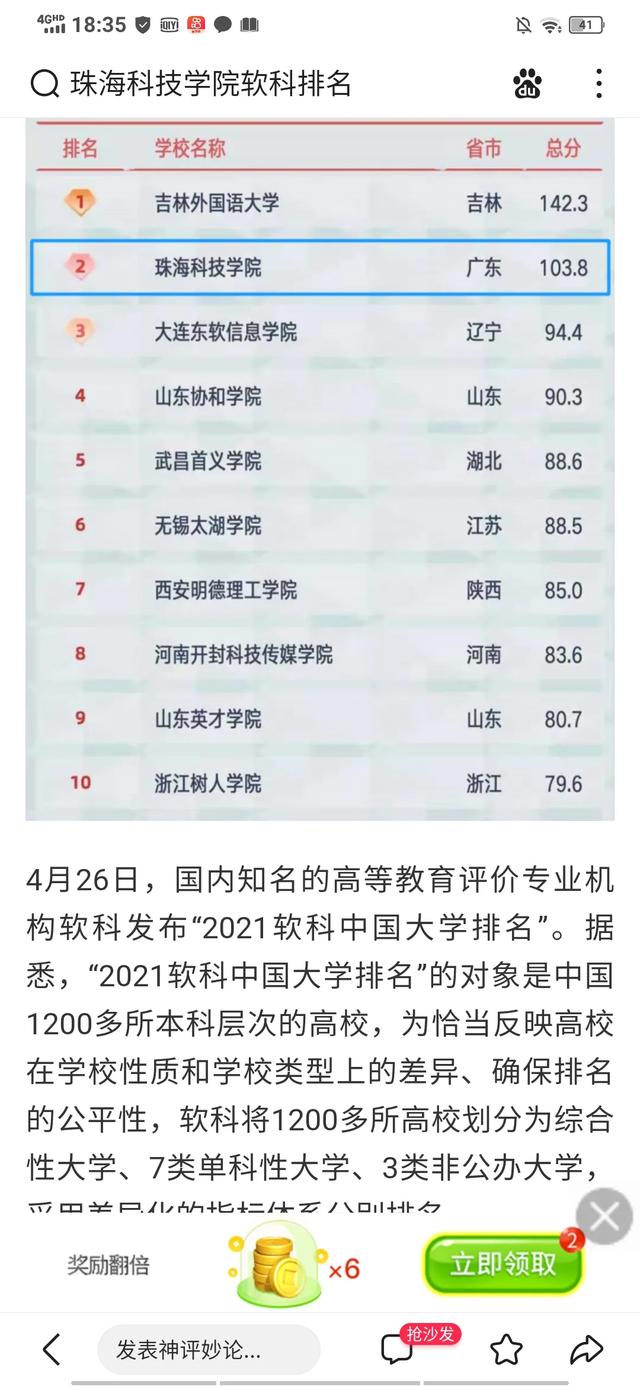Image resolution: width=640 pixels, height=1387 pixels.
Task: Bookmark this article with the star
Action: point(507,1349)
